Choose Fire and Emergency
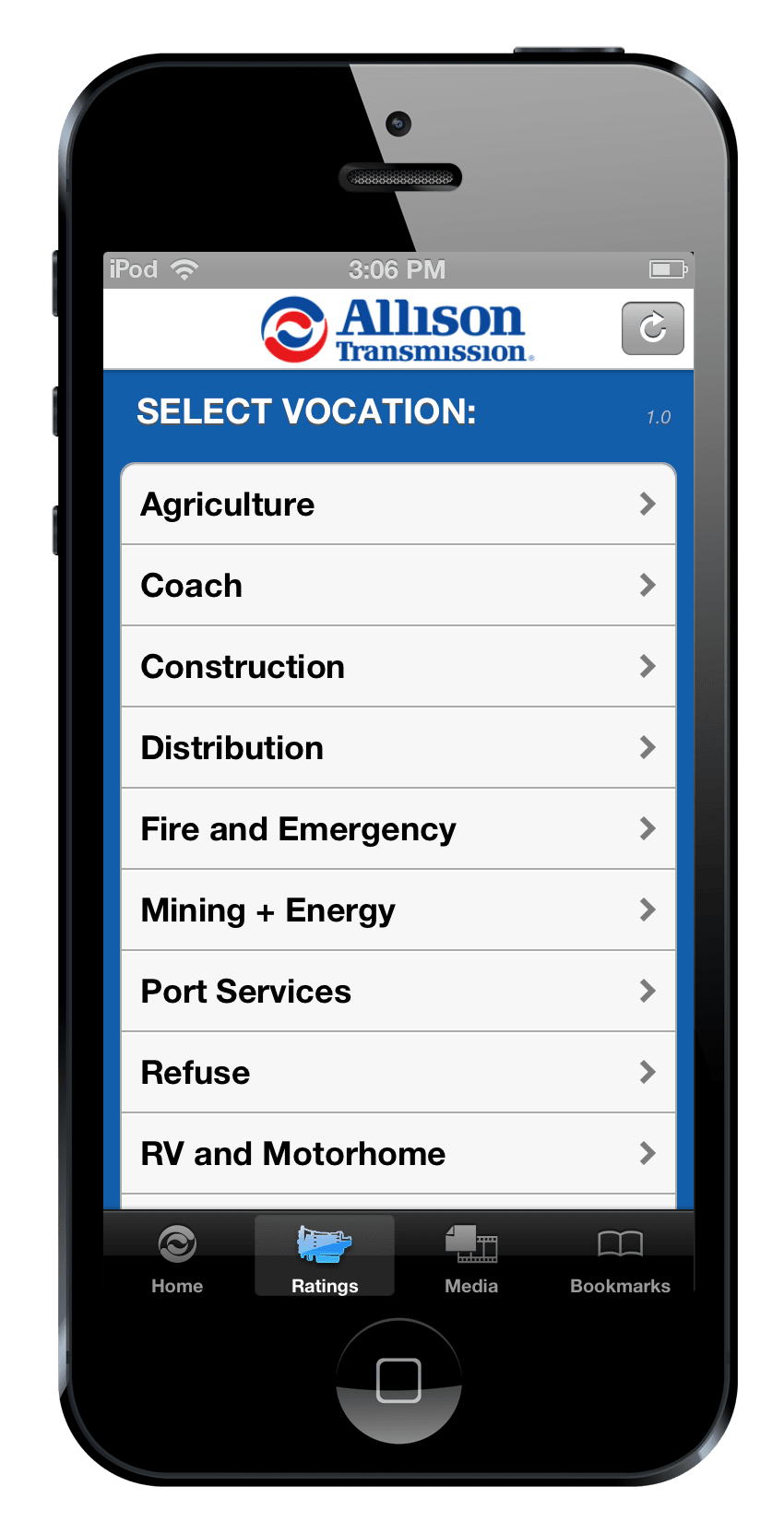This screenshot has height=1522, width=784. pos(398,828)
